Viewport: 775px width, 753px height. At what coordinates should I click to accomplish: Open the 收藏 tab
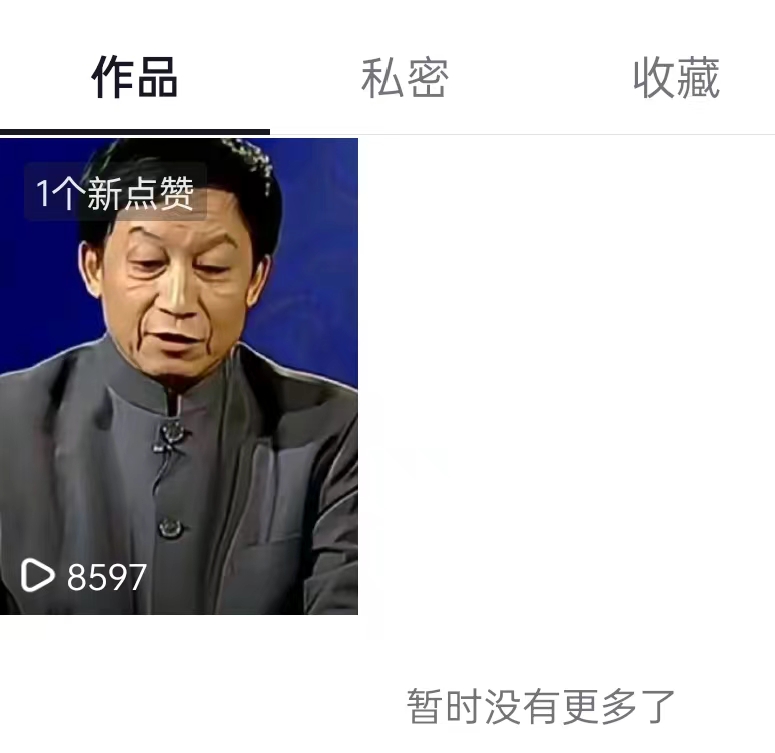pyautogui.click(x=676, y=78)
